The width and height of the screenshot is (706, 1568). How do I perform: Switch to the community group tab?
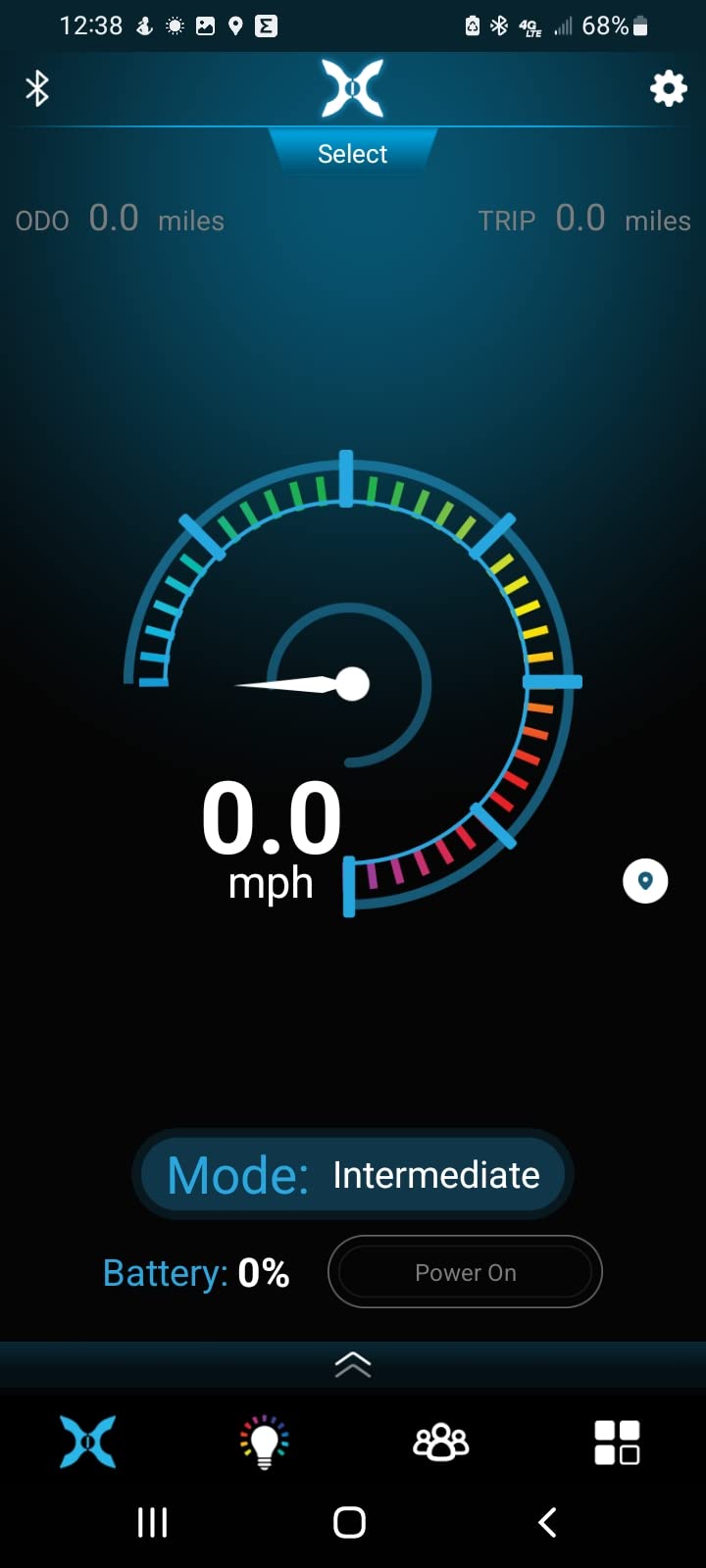click(441, 1443)
